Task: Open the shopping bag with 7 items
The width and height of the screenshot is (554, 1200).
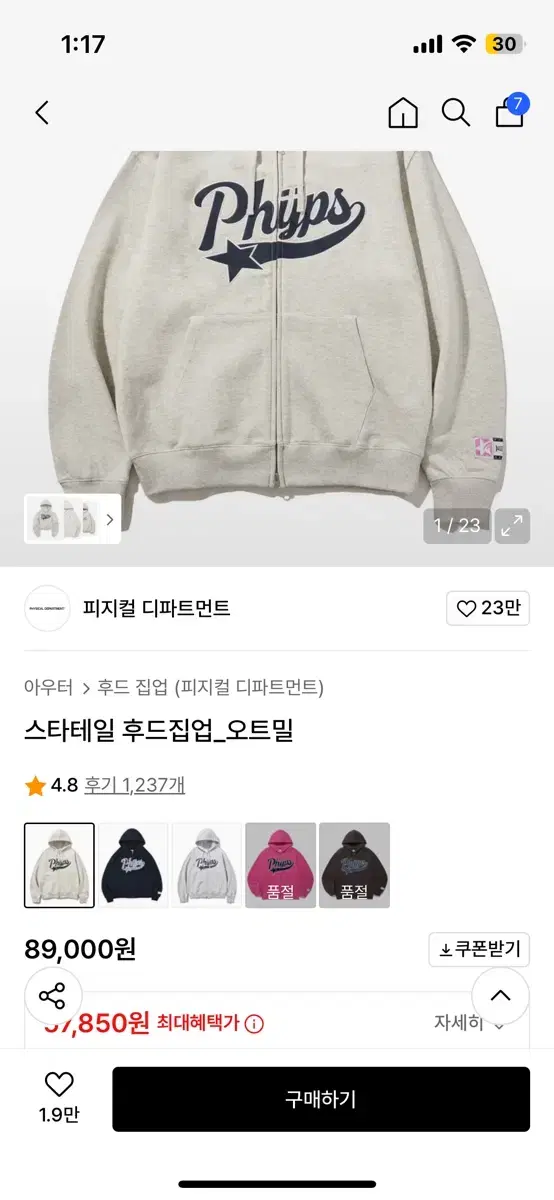Action: (511, 111)
